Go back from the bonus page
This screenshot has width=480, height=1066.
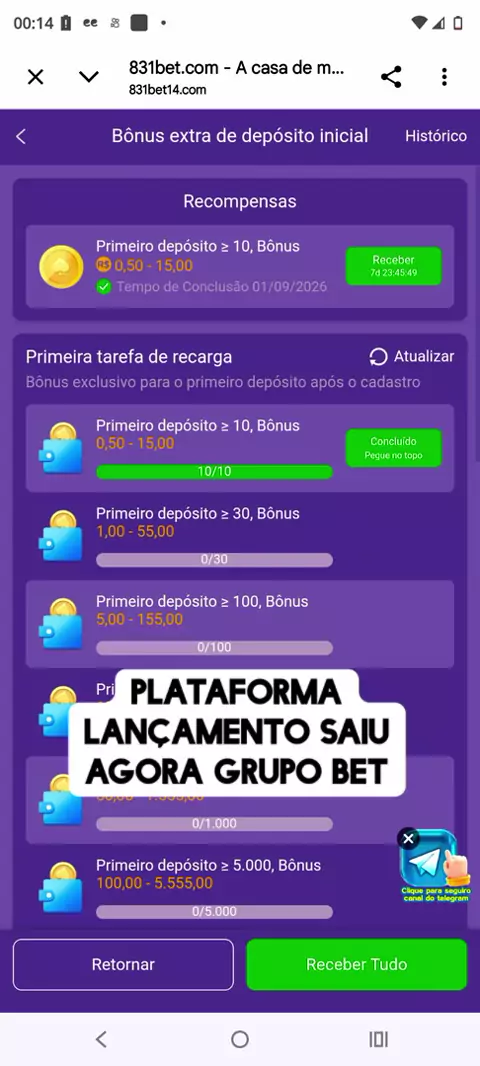point(21,136)
